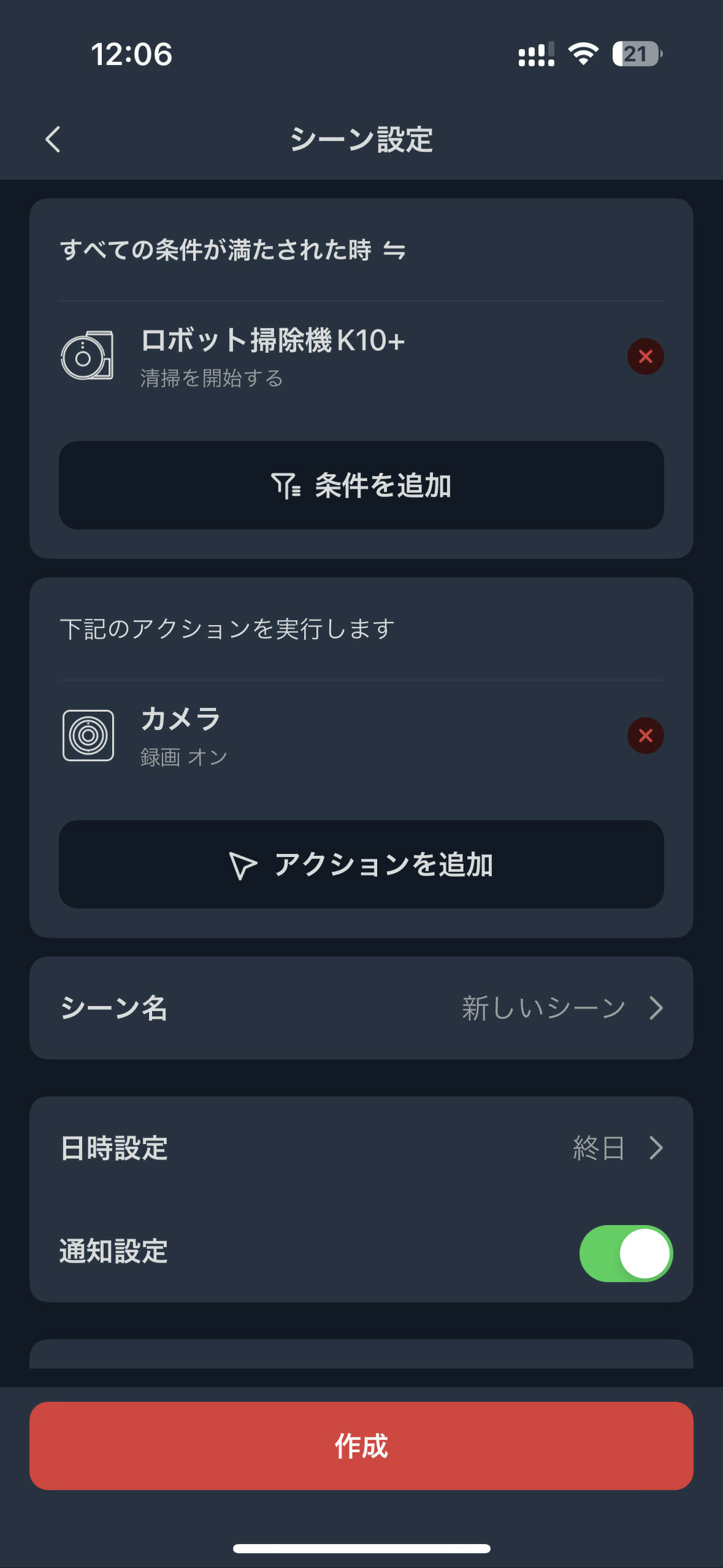This screenshot has width=723, height=1568.
Task: Tap 条件を追加 button
Action: click(361, 485)
